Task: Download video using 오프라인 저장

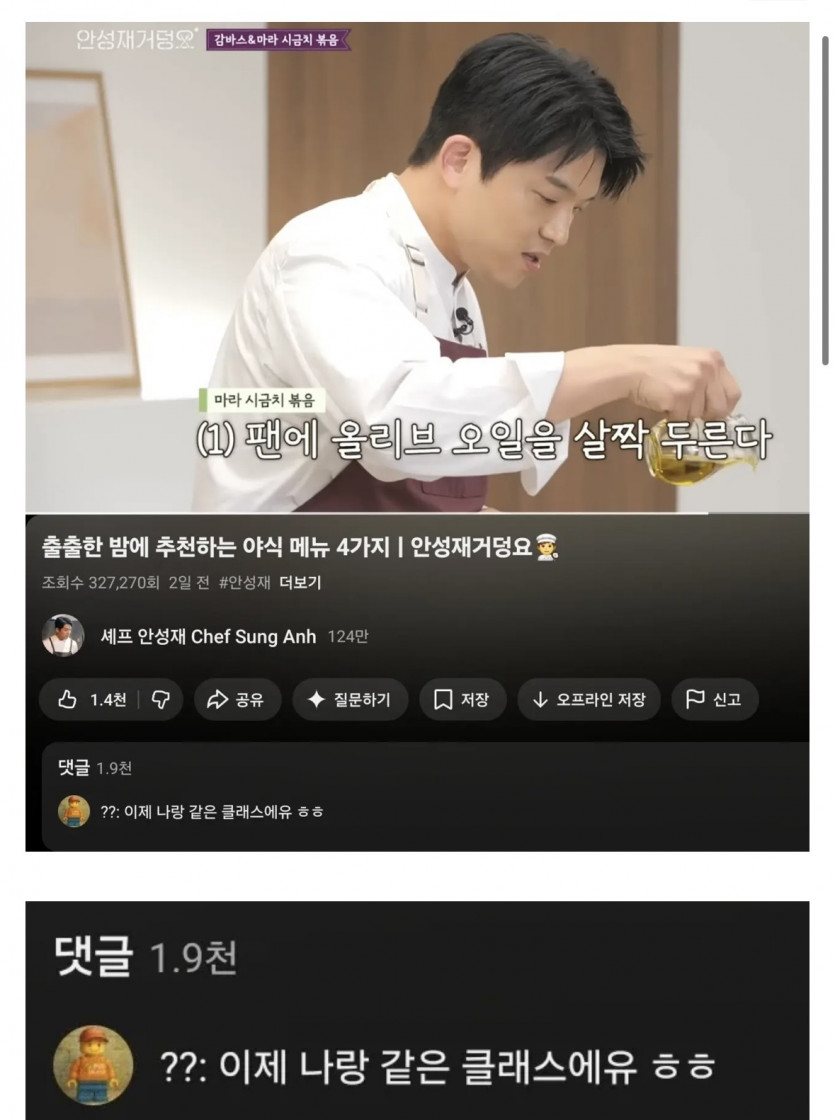Action: click(x=589, y=699)
